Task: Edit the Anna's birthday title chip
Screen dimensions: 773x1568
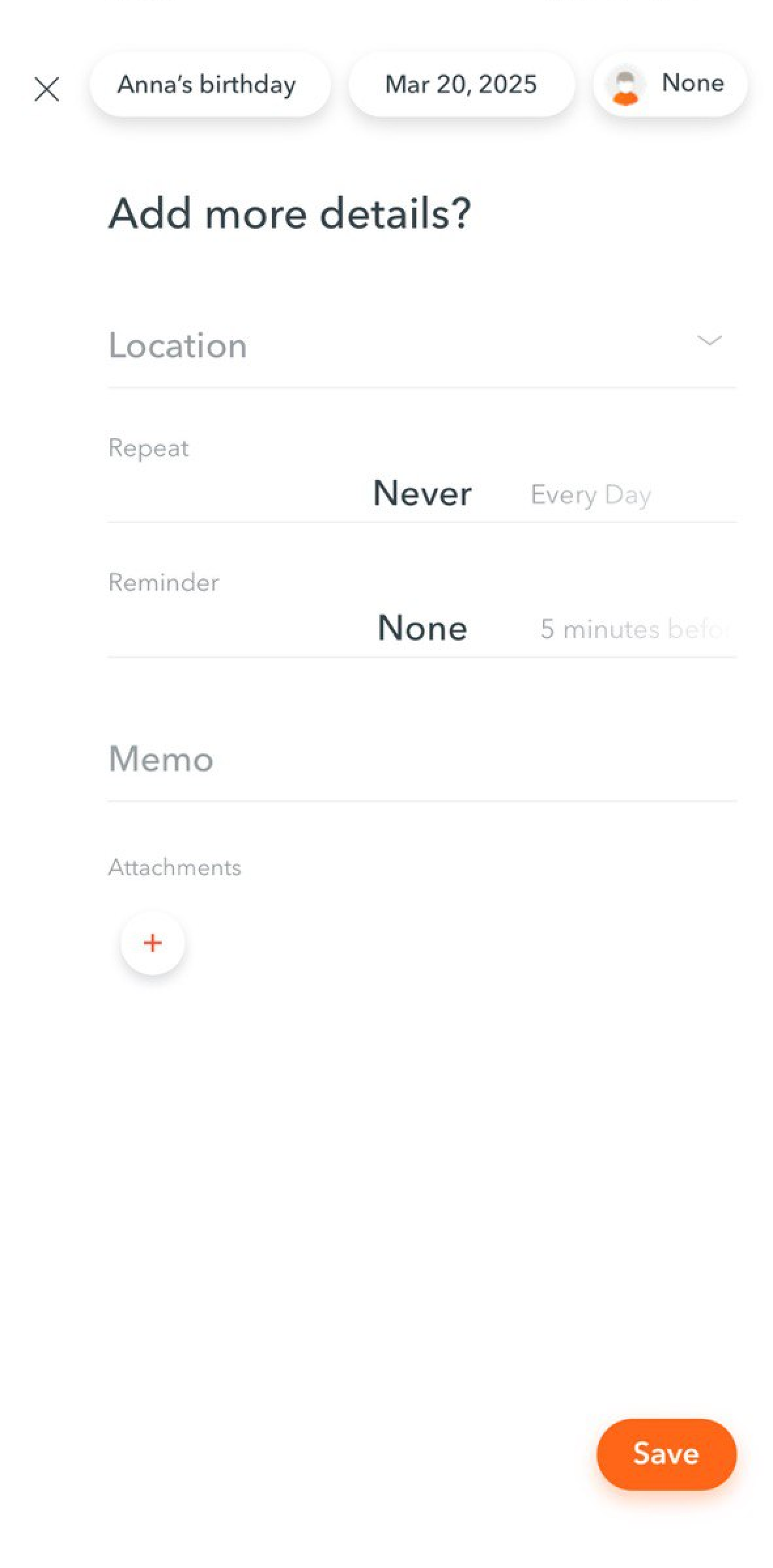Action: pos(210,85)
